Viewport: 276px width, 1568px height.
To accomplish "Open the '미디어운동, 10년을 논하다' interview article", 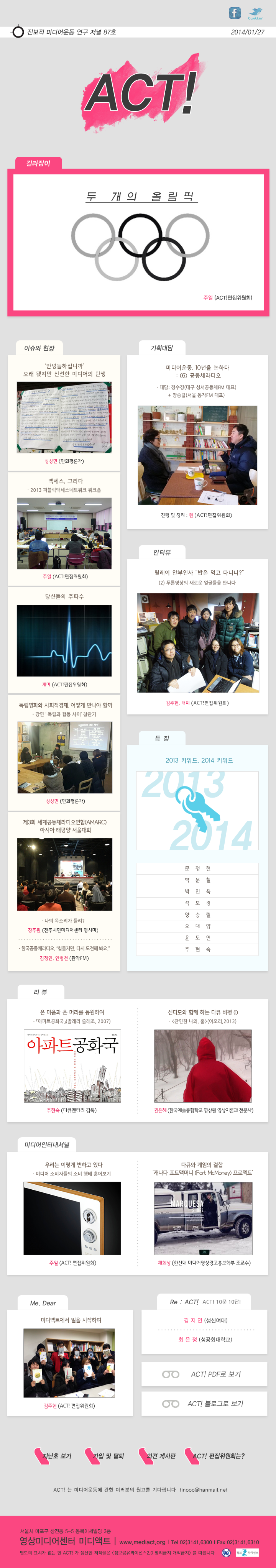I will [x=197, y=454].
